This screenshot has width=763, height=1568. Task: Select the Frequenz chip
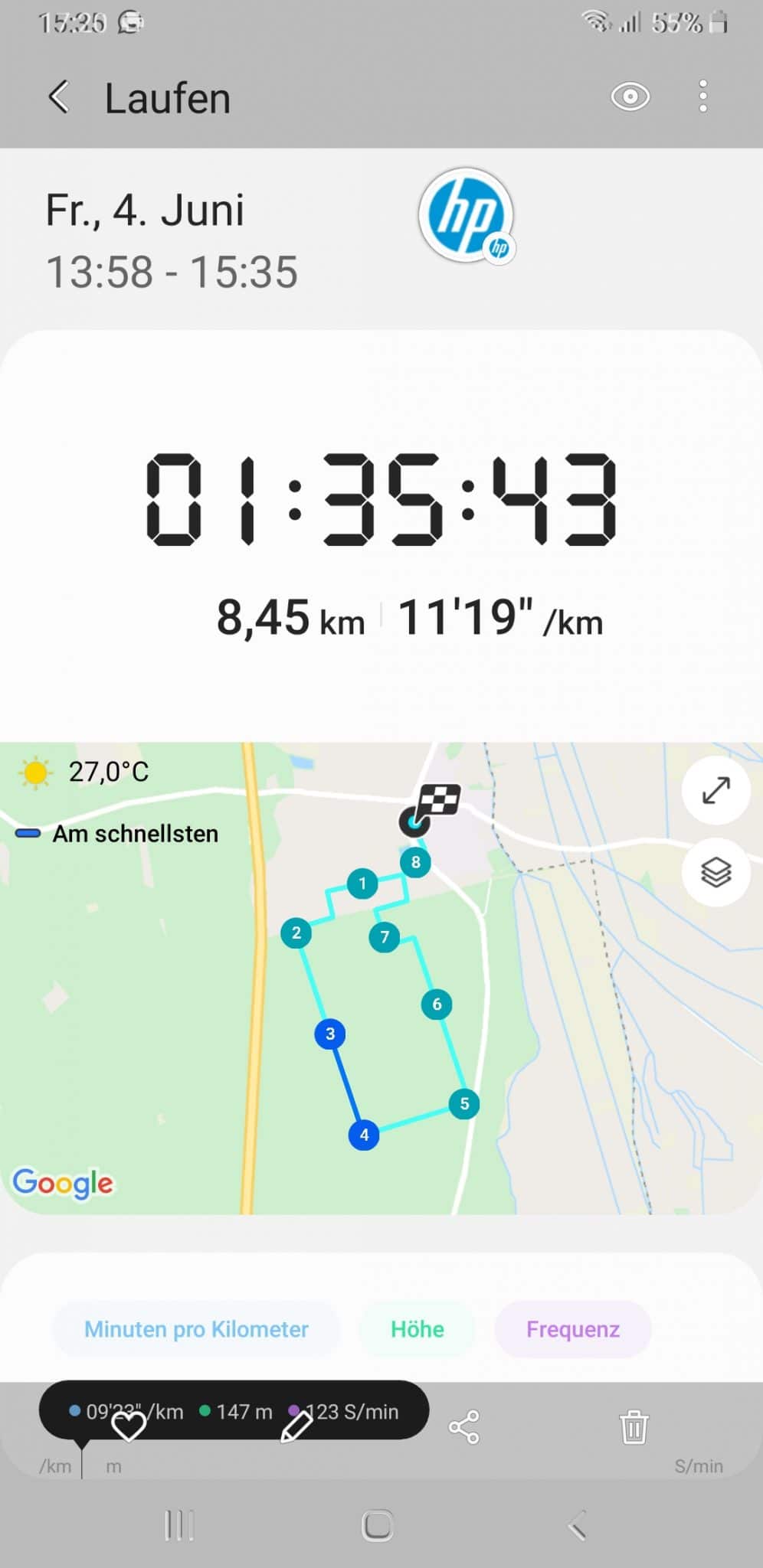[573, 1328]
